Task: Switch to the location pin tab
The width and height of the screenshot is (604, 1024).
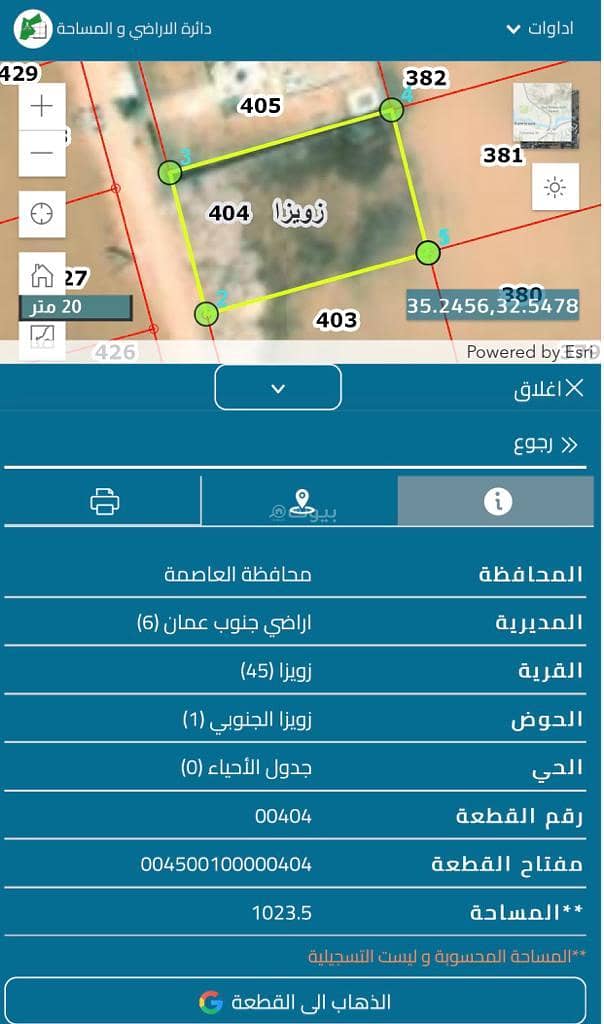Action: pos(300,501)
